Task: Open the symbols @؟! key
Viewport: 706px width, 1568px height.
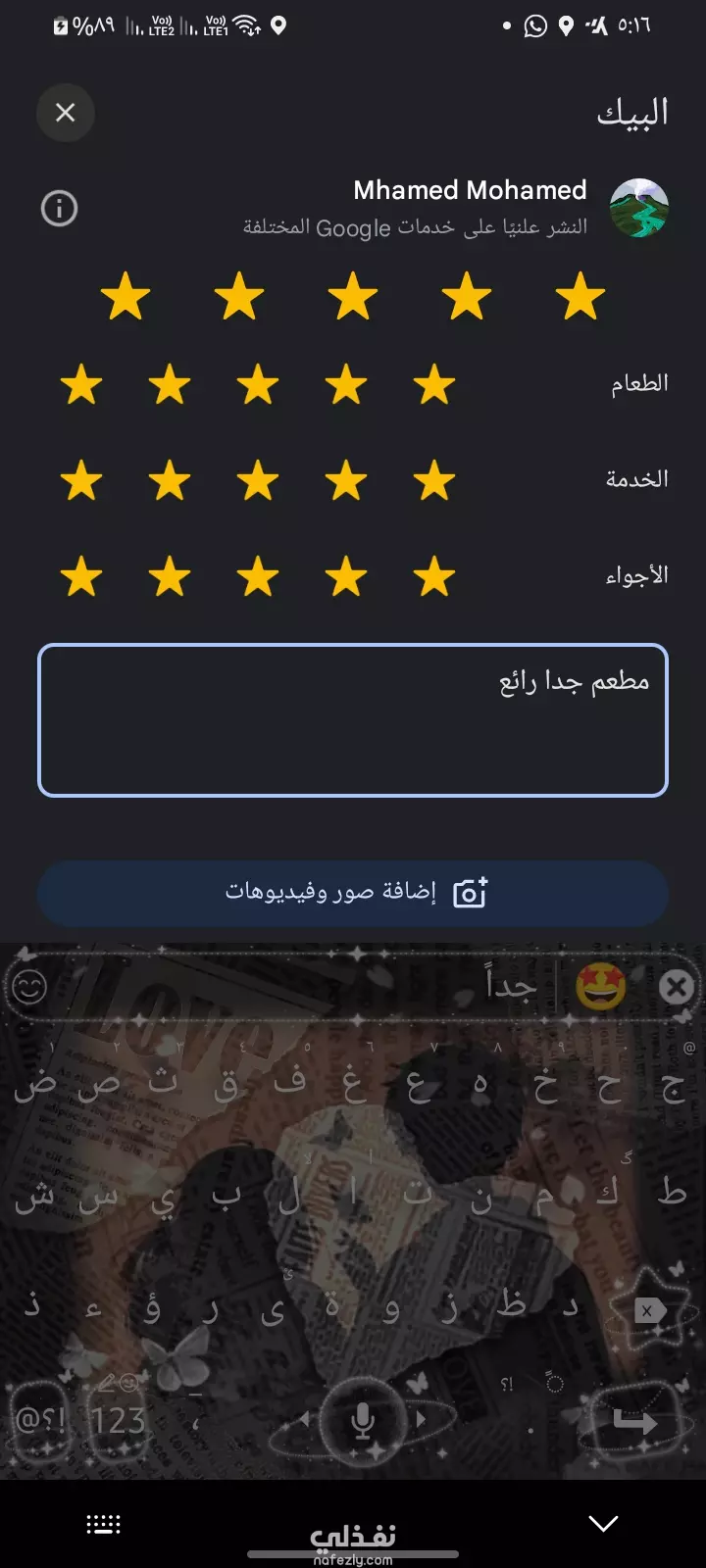Action: [x=39, y=1420]
